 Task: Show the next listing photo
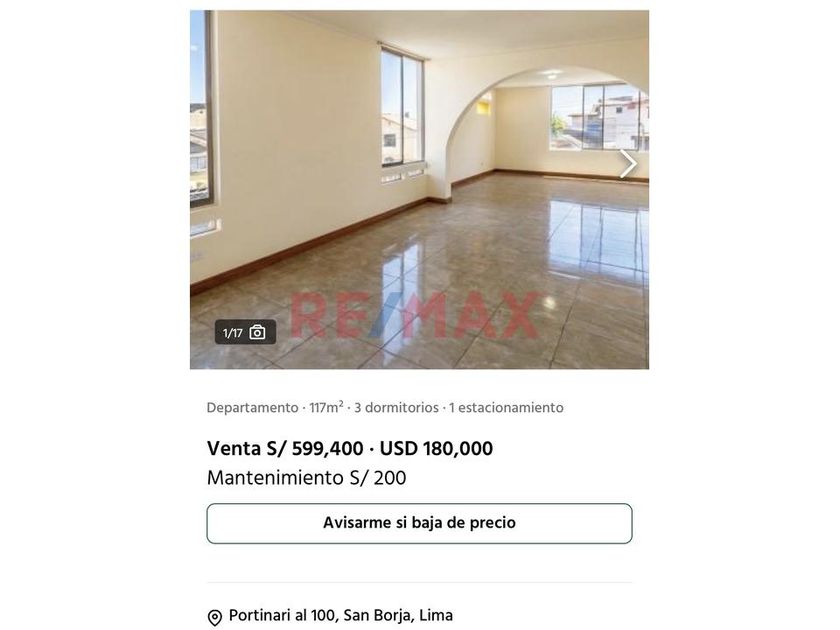tap(627, 164)
